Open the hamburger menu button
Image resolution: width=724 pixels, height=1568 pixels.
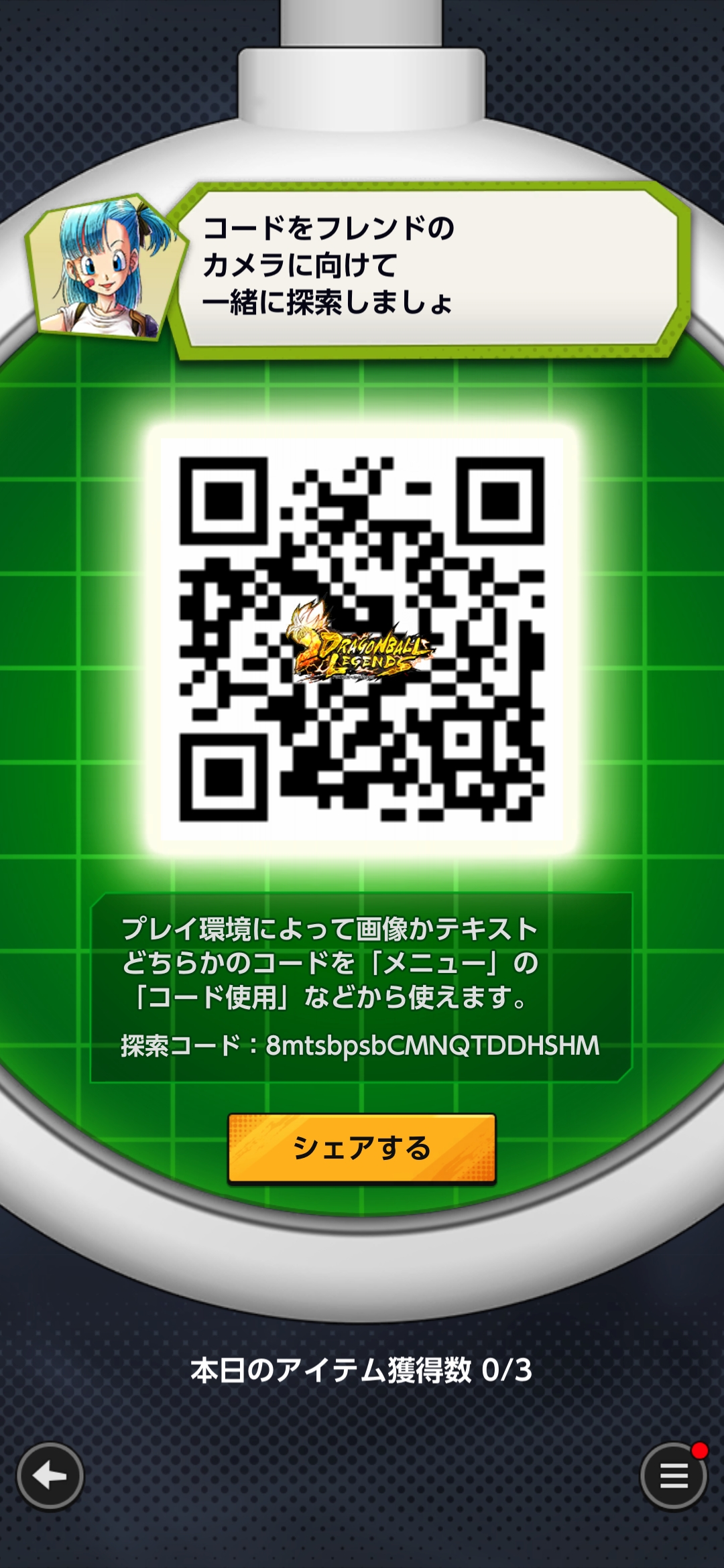click(673, 1476)
